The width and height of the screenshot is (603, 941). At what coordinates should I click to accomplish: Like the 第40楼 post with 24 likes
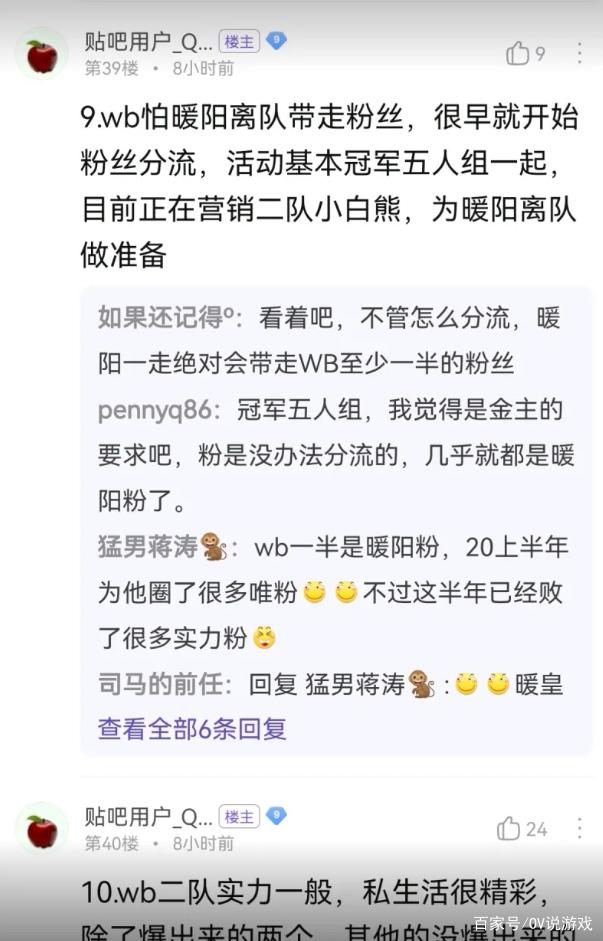(x=509, y=828)
